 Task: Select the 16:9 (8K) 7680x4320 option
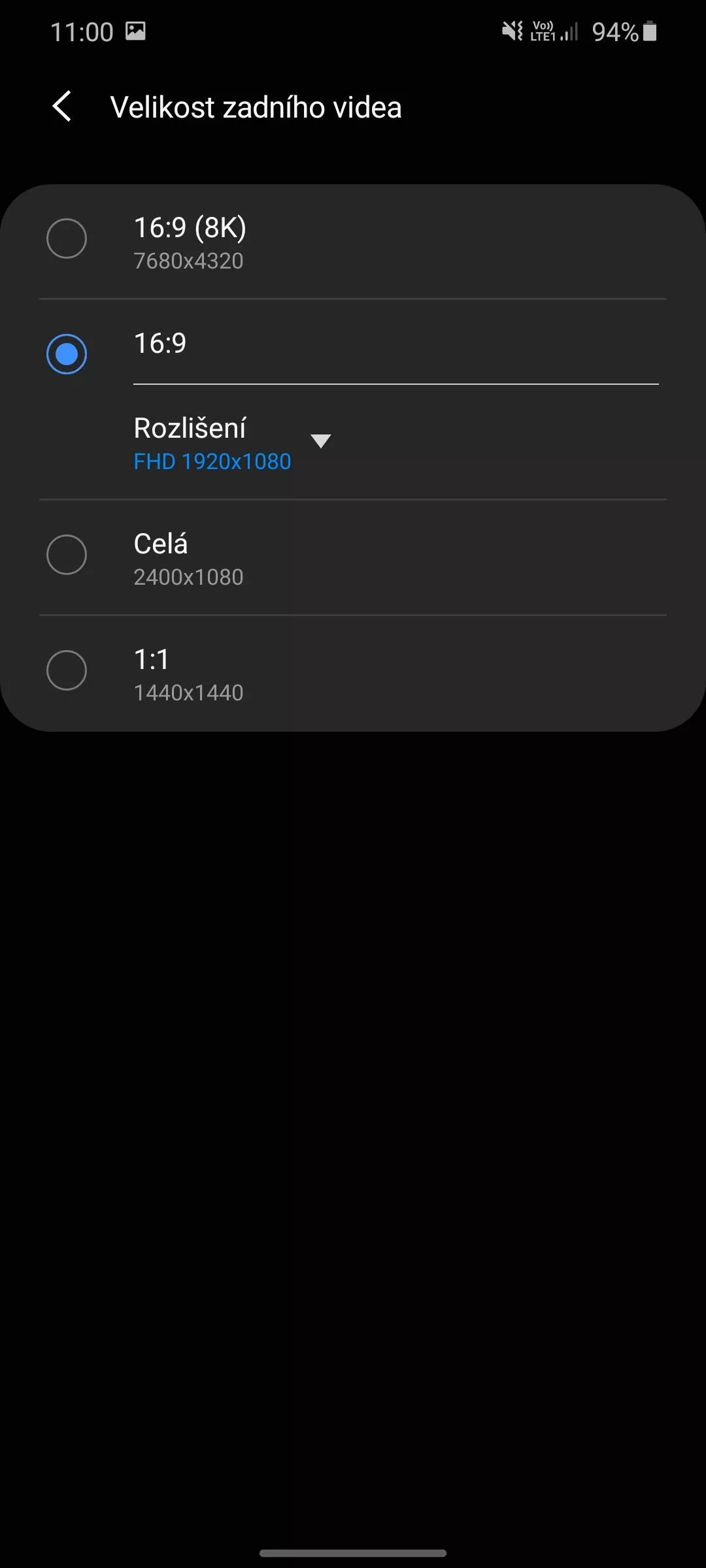click(x=353, y=242)
